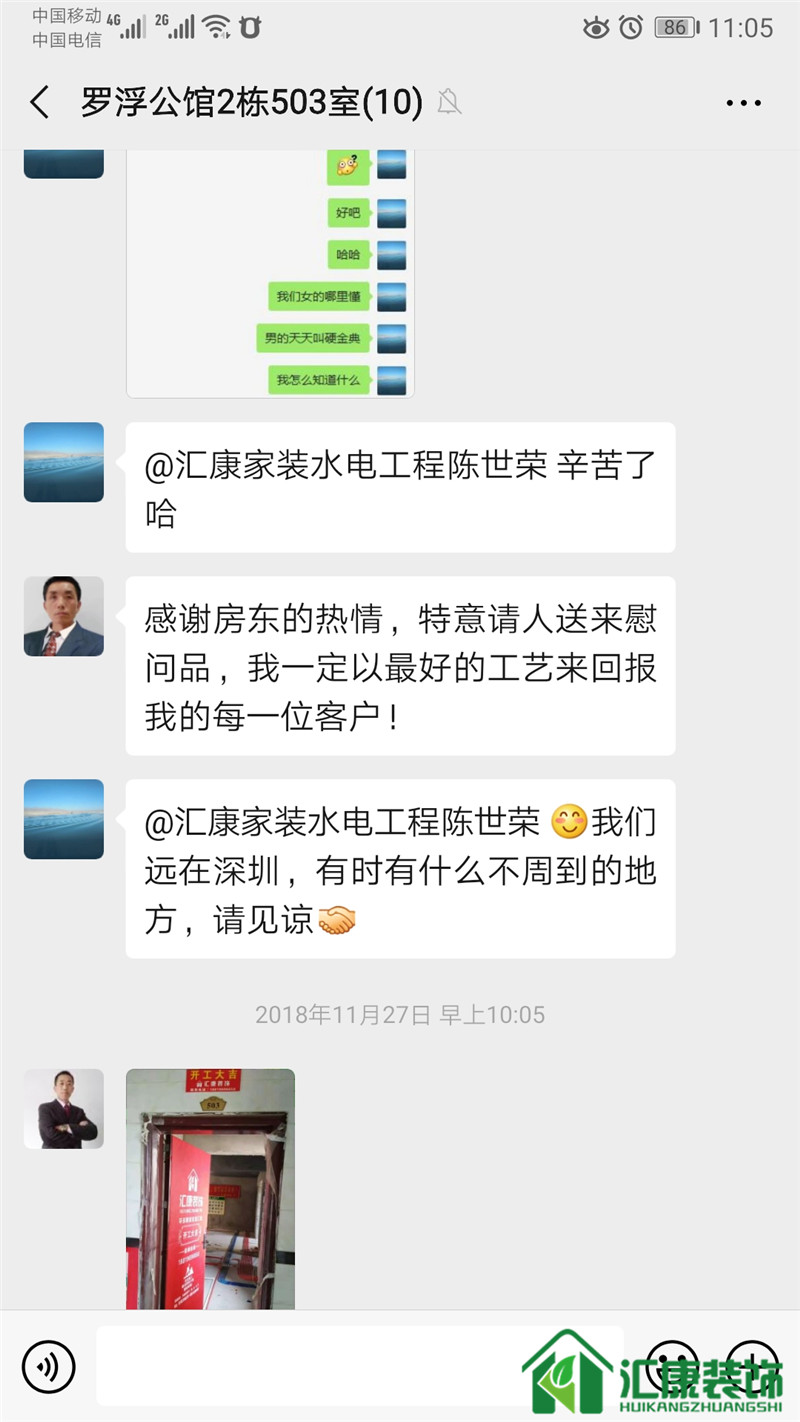Open the 开工大吉 door photo
The image size is (800, 1422).
(210, 1189)
